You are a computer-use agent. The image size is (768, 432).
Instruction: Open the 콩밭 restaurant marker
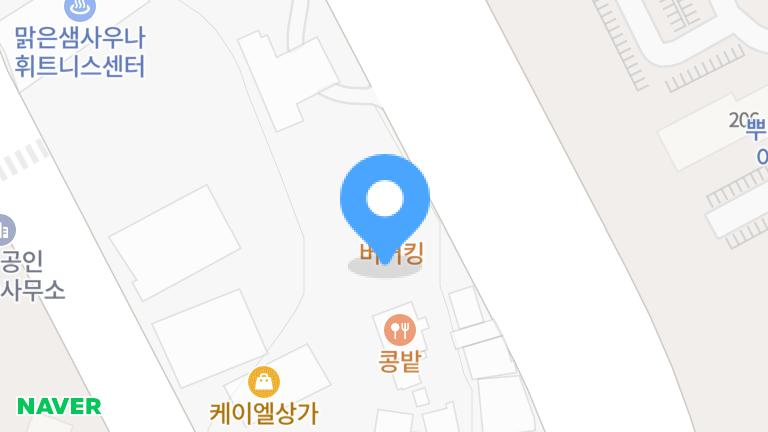(x=399, y=327)
